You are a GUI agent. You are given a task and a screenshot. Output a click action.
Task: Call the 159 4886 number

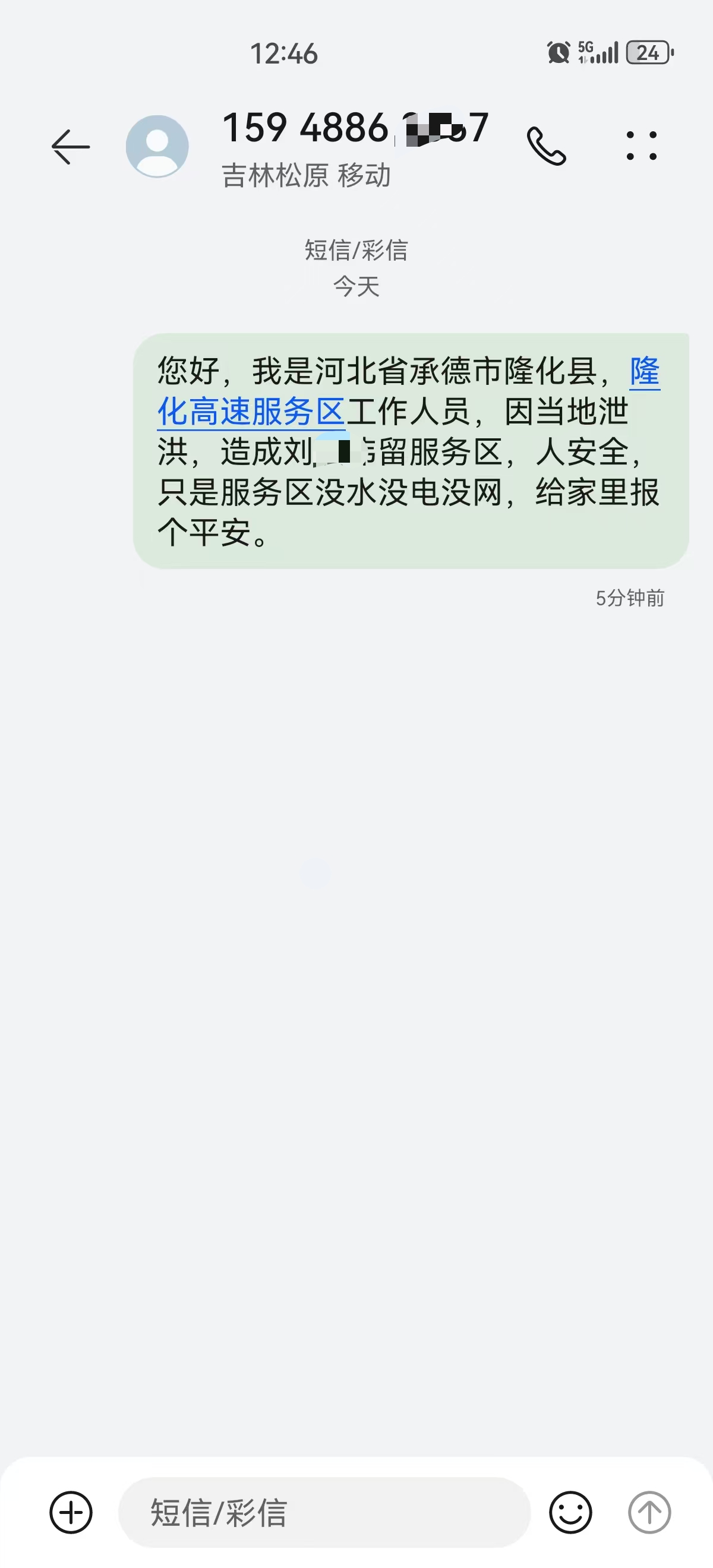point(546,147)
